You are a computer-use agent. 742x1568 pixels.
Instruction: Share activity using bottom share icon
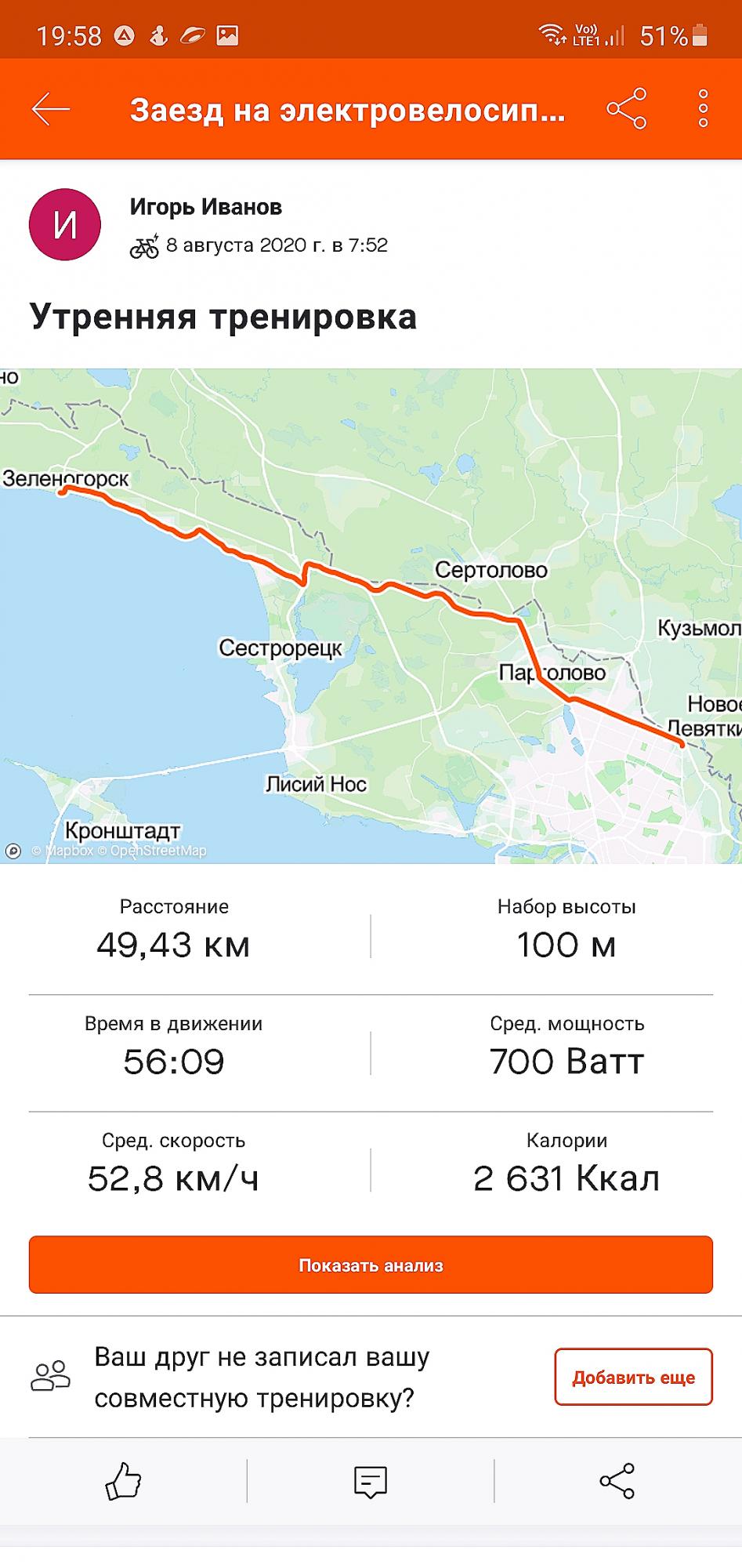pyautogui.click(x=617, y=1481)
